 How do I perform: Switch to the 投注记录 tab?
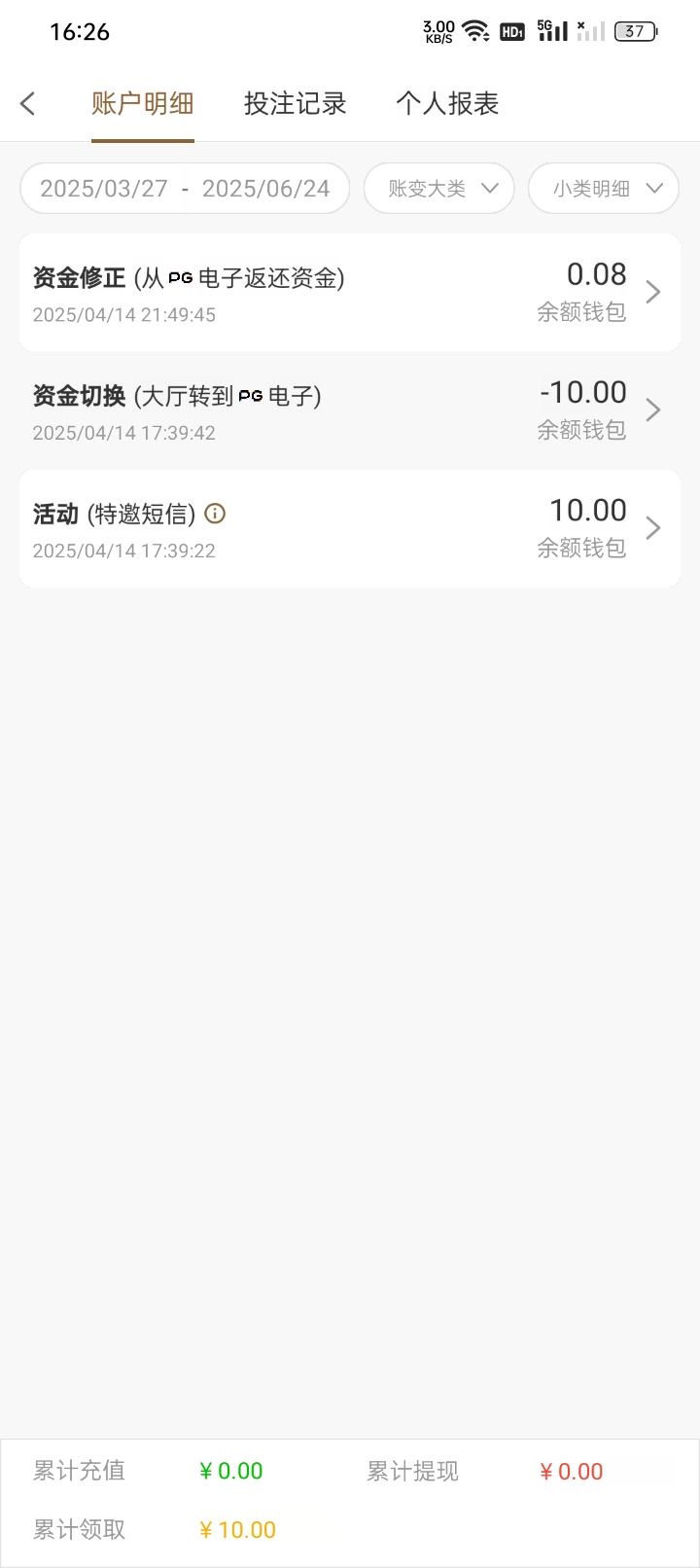coord(295,103)
